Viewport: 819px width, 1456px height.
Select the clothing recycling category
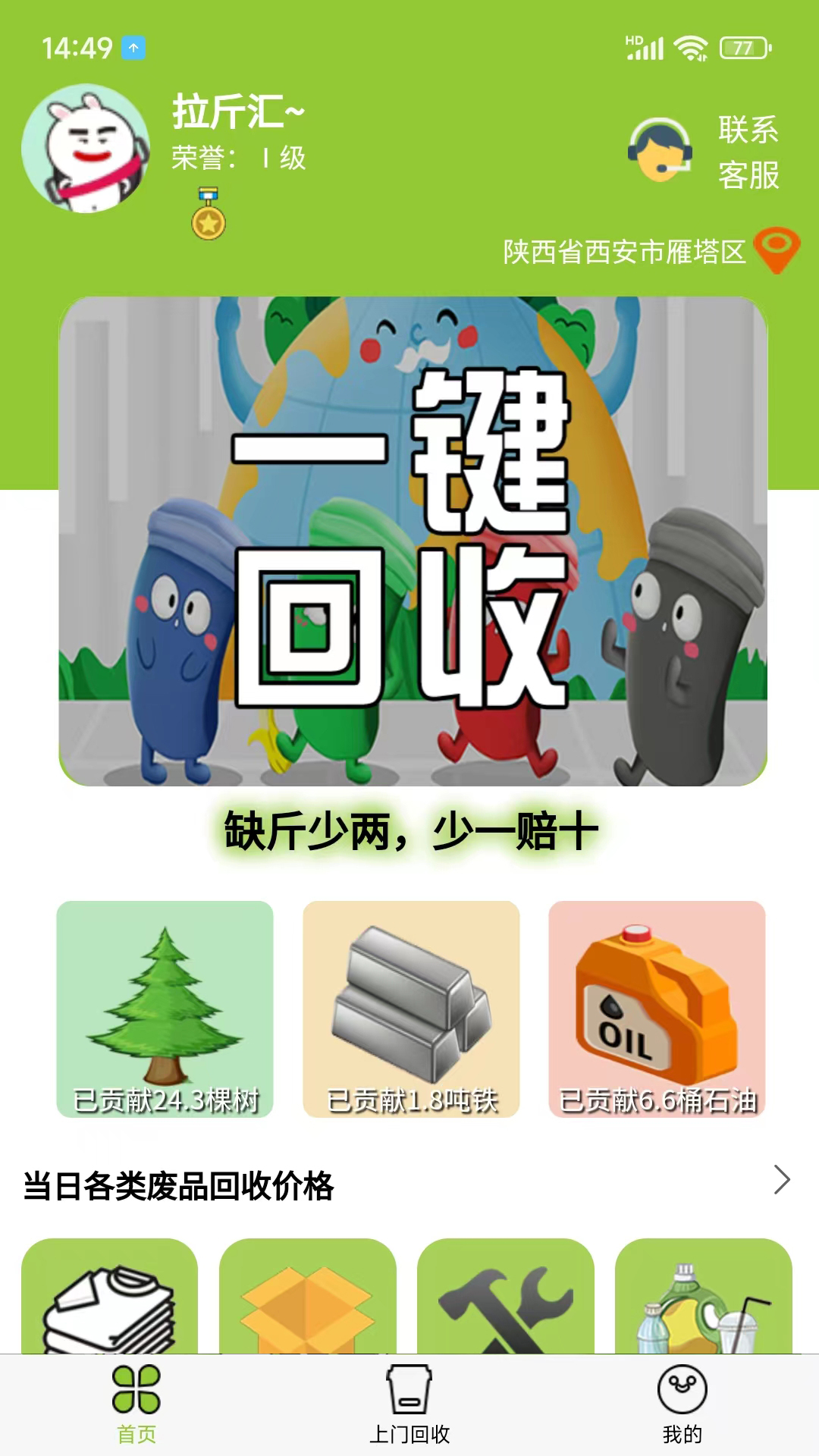(x=110, y=1296)
